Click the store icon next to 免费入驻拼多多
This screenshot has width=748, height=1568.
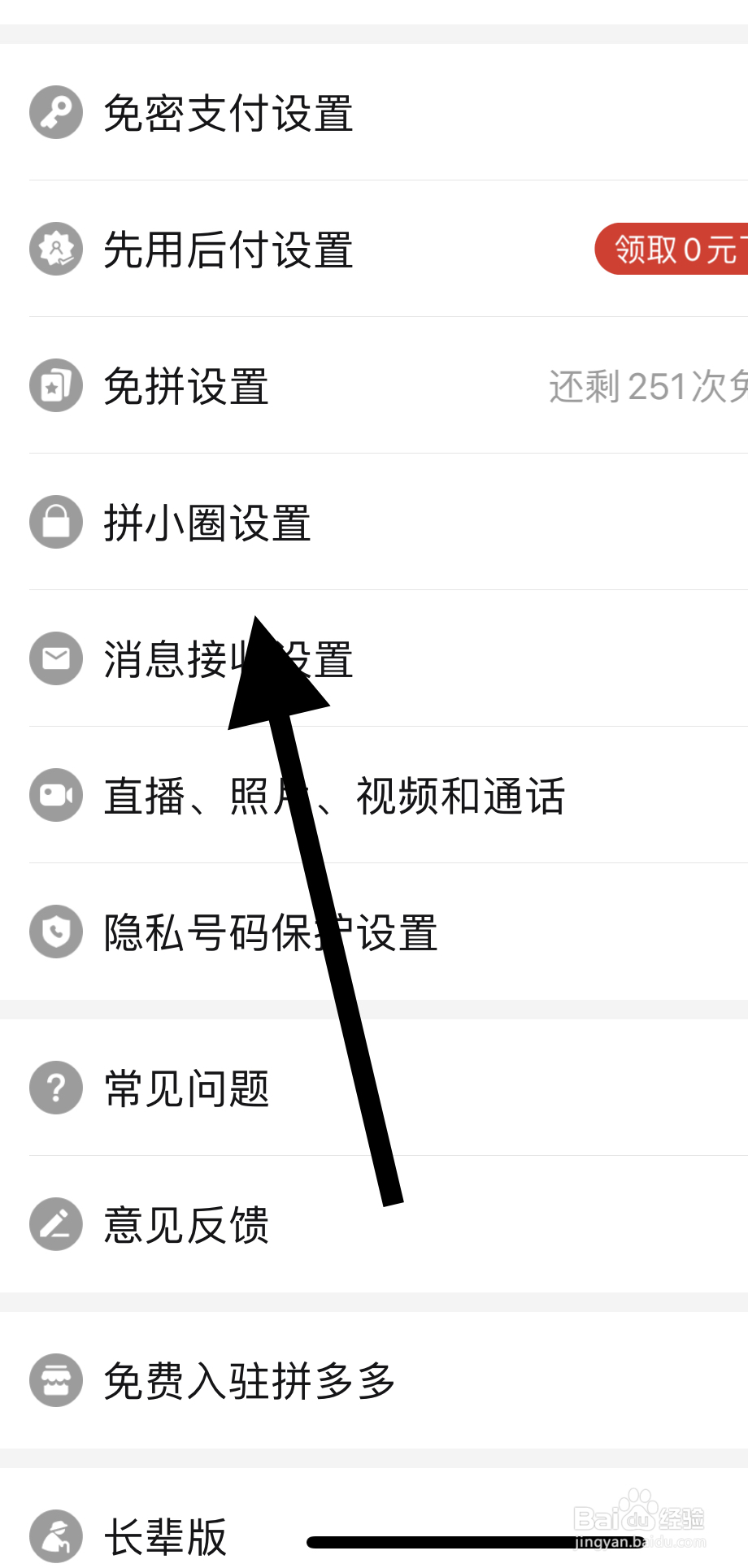click(54, 1379)
